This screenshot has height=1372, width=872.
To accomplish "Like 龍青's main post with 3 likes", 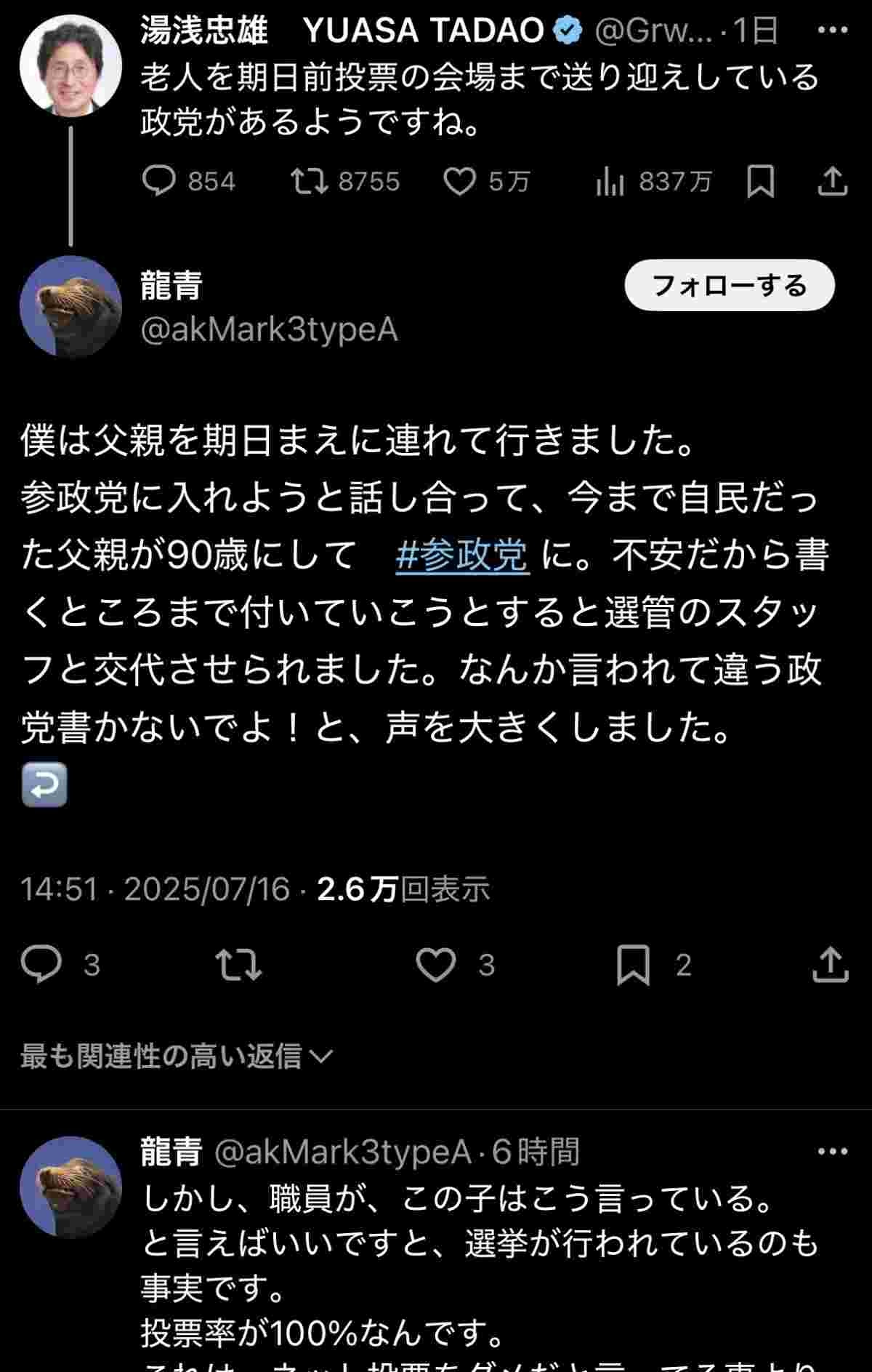I will pyautogui.click(x=436, y=965).
